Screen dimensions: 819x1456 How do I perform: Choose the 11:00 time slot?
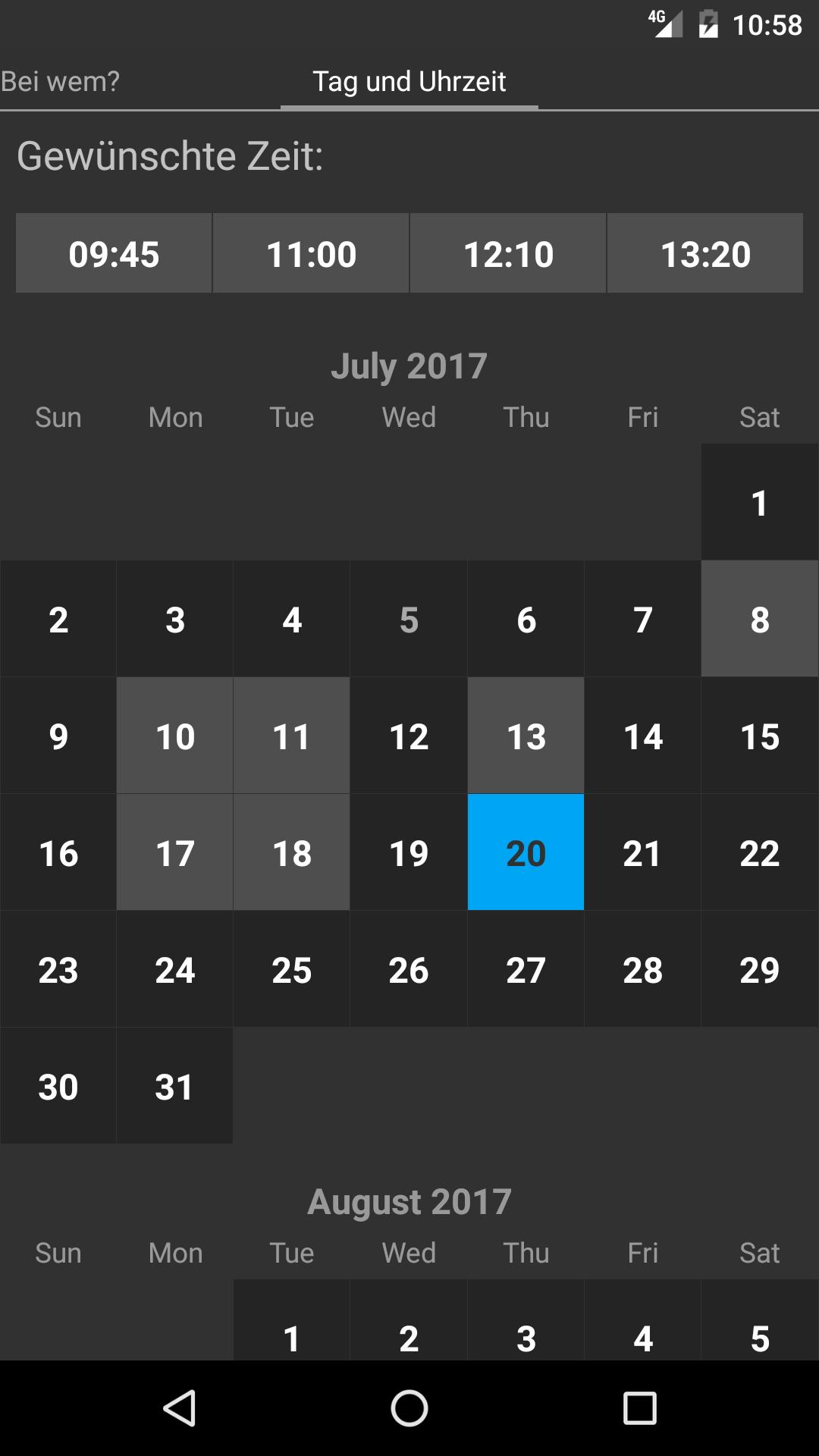pyautogui.click(x=311, y=253)
